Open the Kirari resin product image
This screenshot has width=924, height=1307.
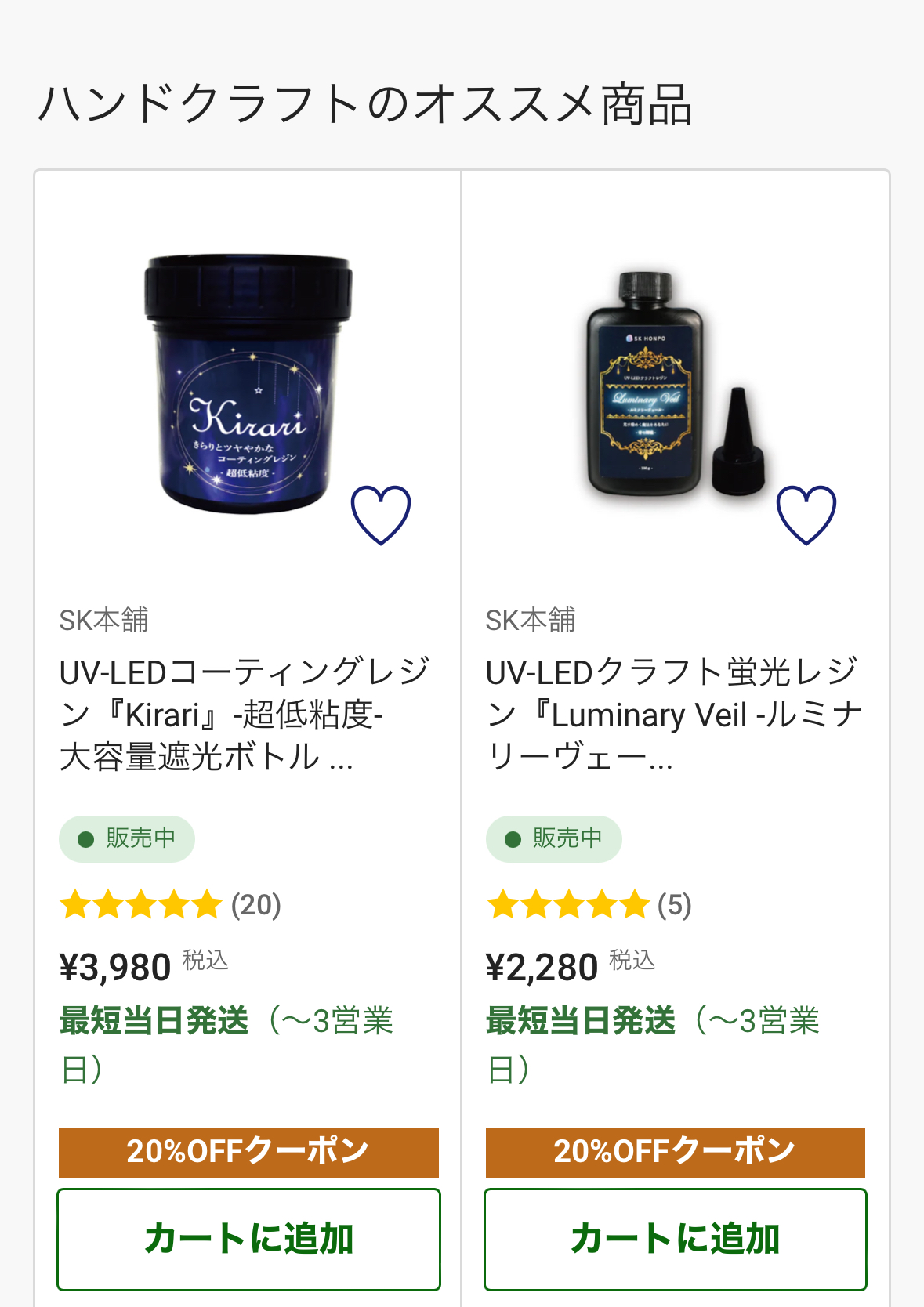(248, 384)
